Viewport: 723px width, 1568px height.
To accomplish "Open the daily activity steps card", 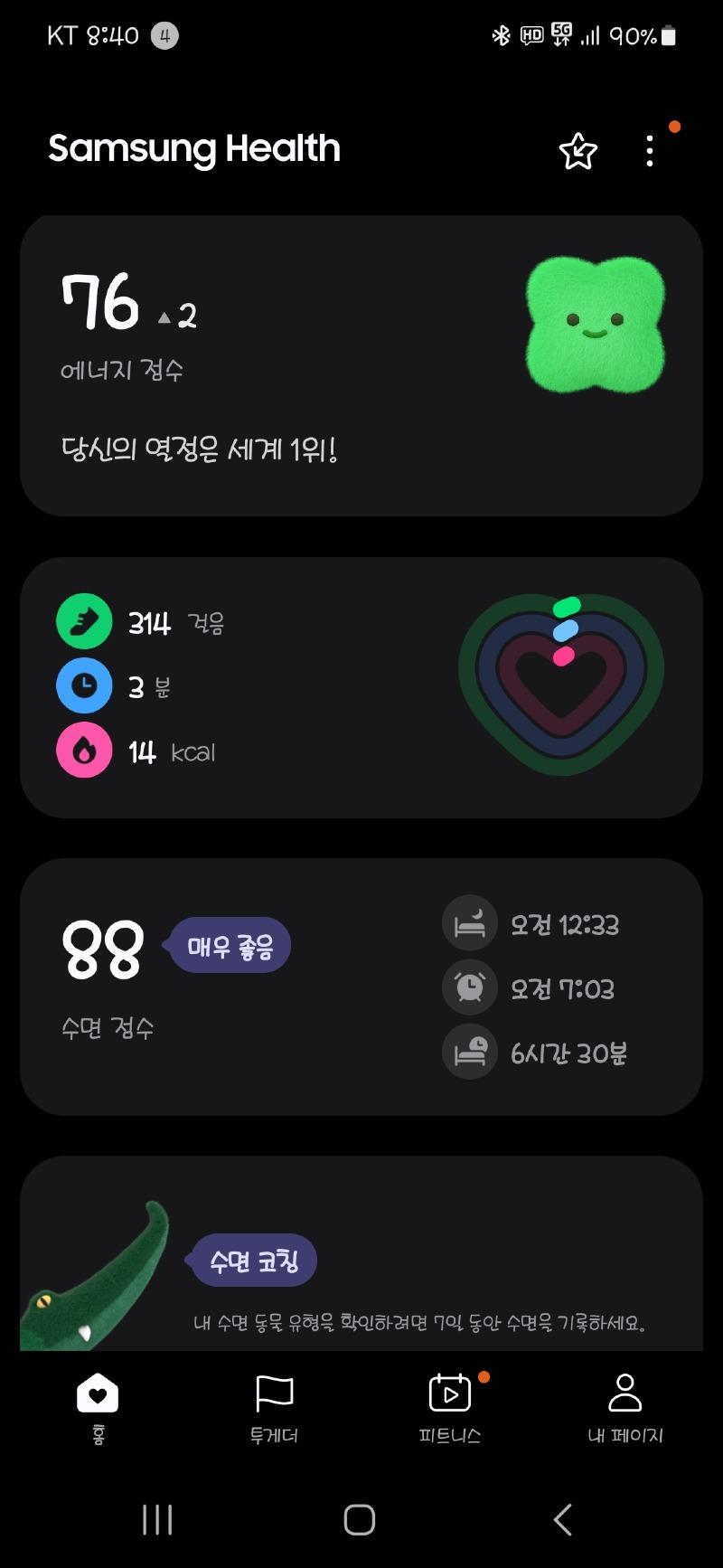I will (361, 687).
